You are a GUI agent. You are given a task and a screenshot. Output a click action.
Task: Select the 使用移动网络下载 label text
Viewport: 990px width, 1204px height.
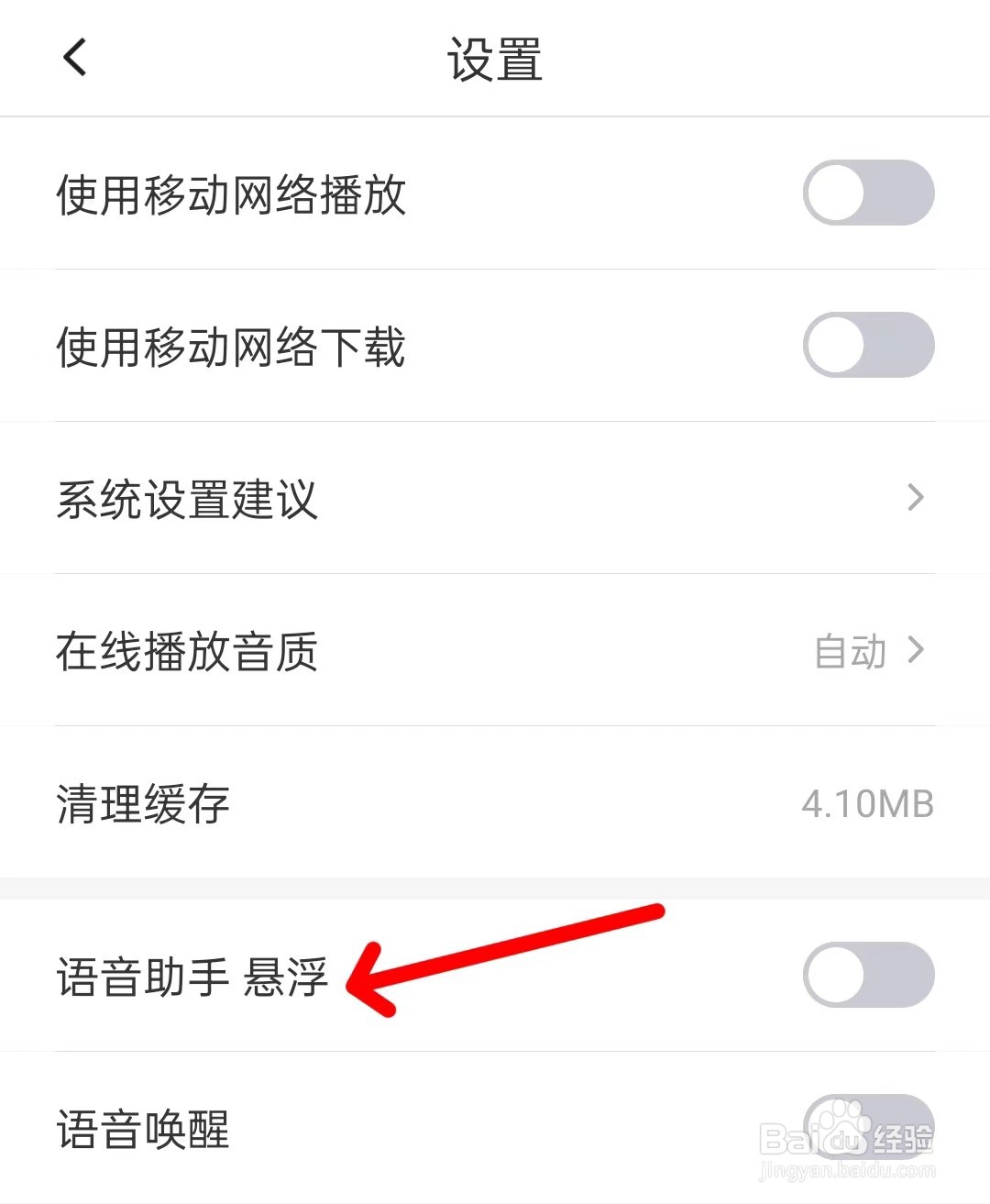(x=229, y=346)
